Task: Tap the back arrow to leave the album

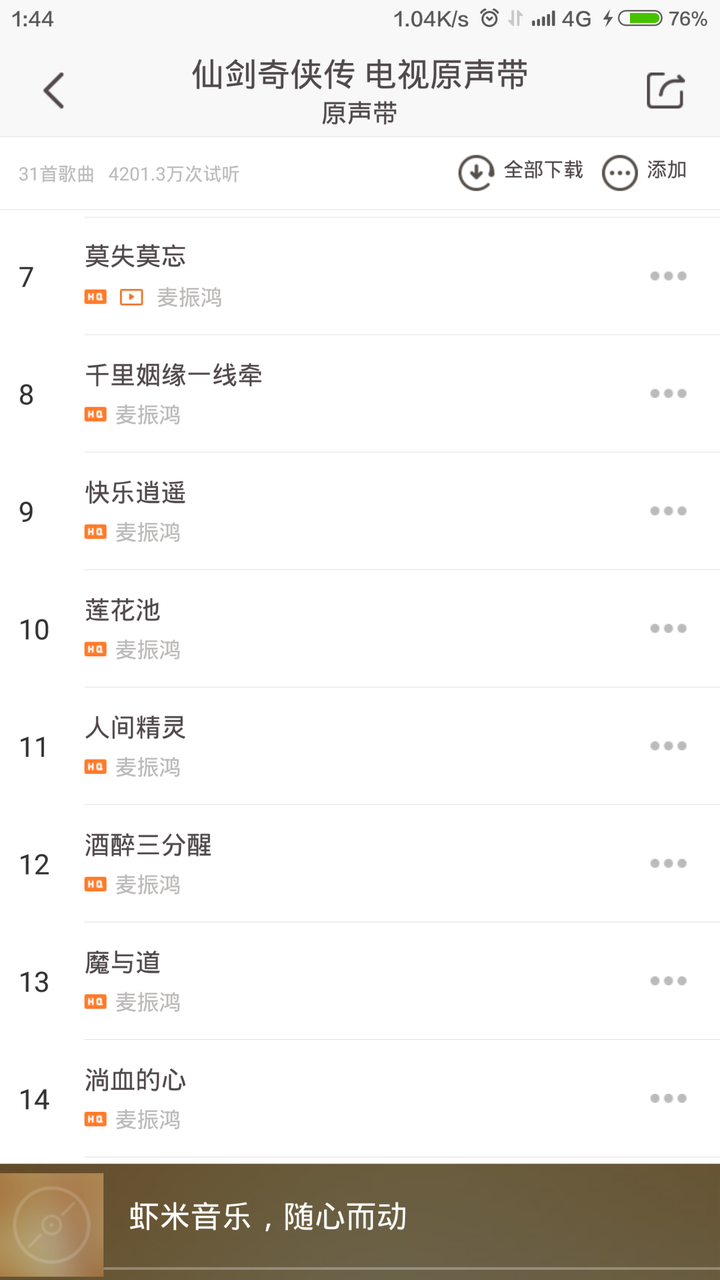Action: click(52, 89)
